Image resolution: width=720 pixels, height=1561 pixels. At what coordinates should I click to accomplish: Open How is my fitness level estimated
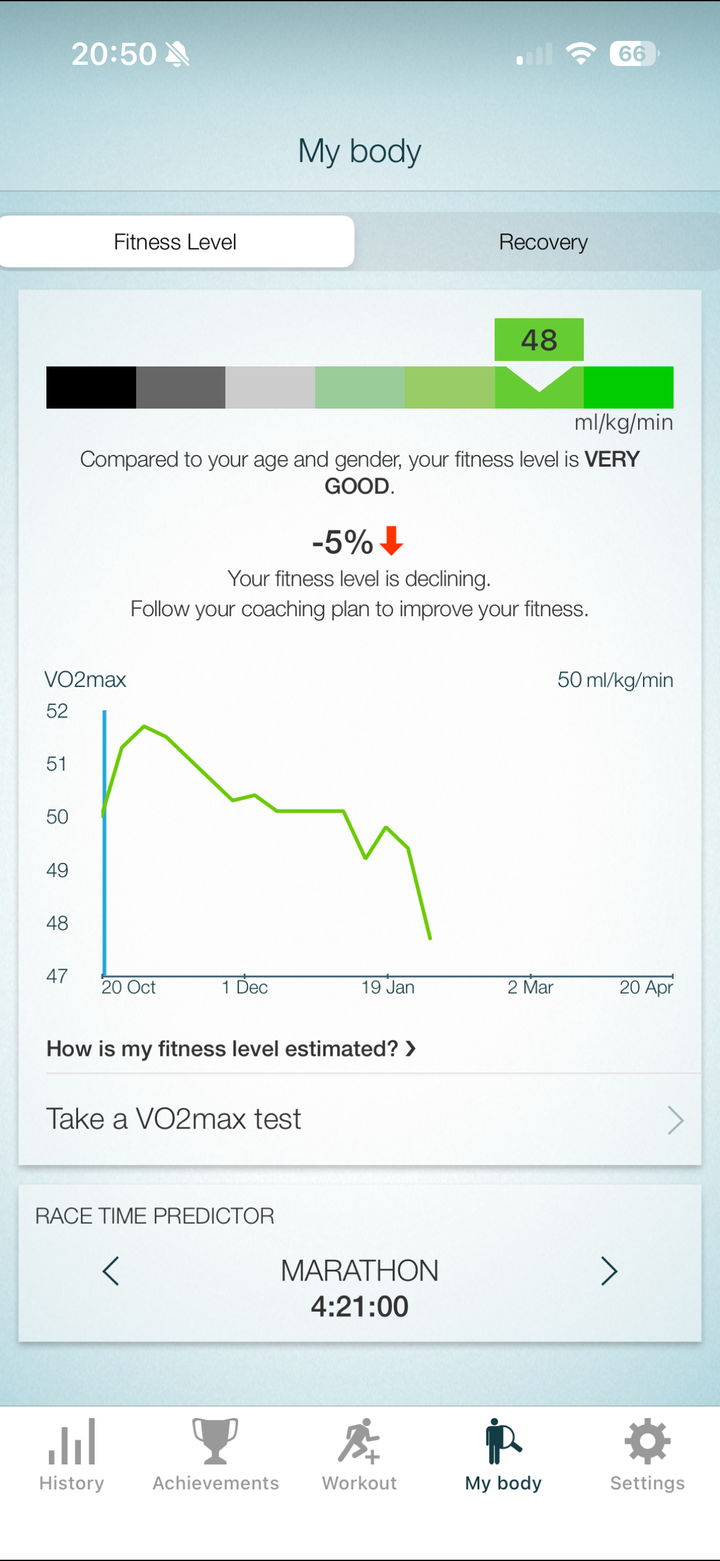[x=231, y=1049]
